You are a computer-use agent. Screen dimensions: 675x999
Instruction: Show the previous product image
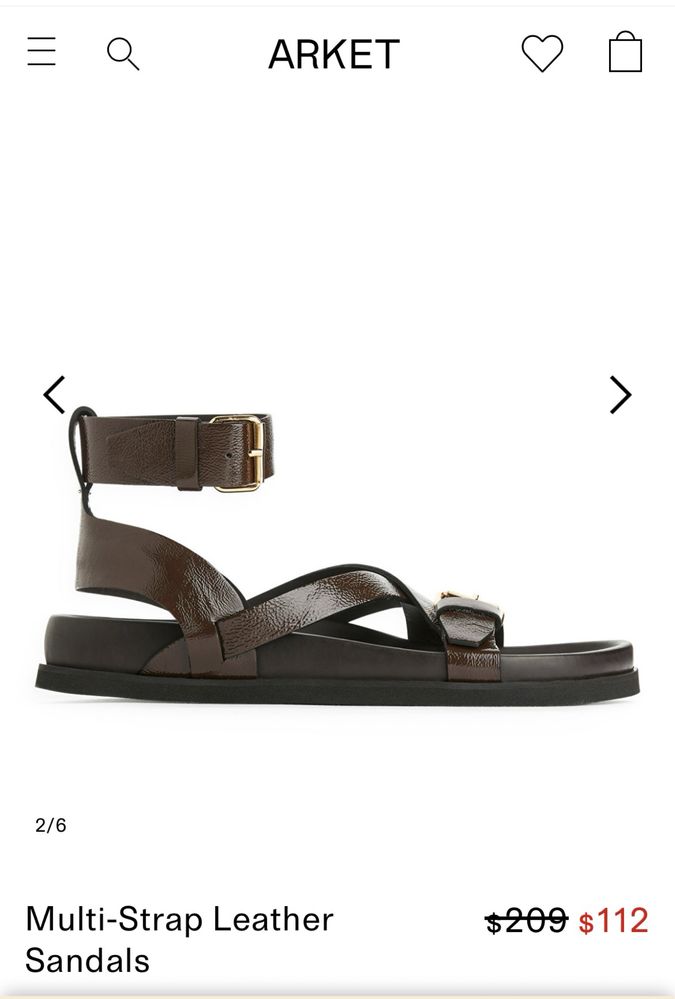[x=54, y=395]
